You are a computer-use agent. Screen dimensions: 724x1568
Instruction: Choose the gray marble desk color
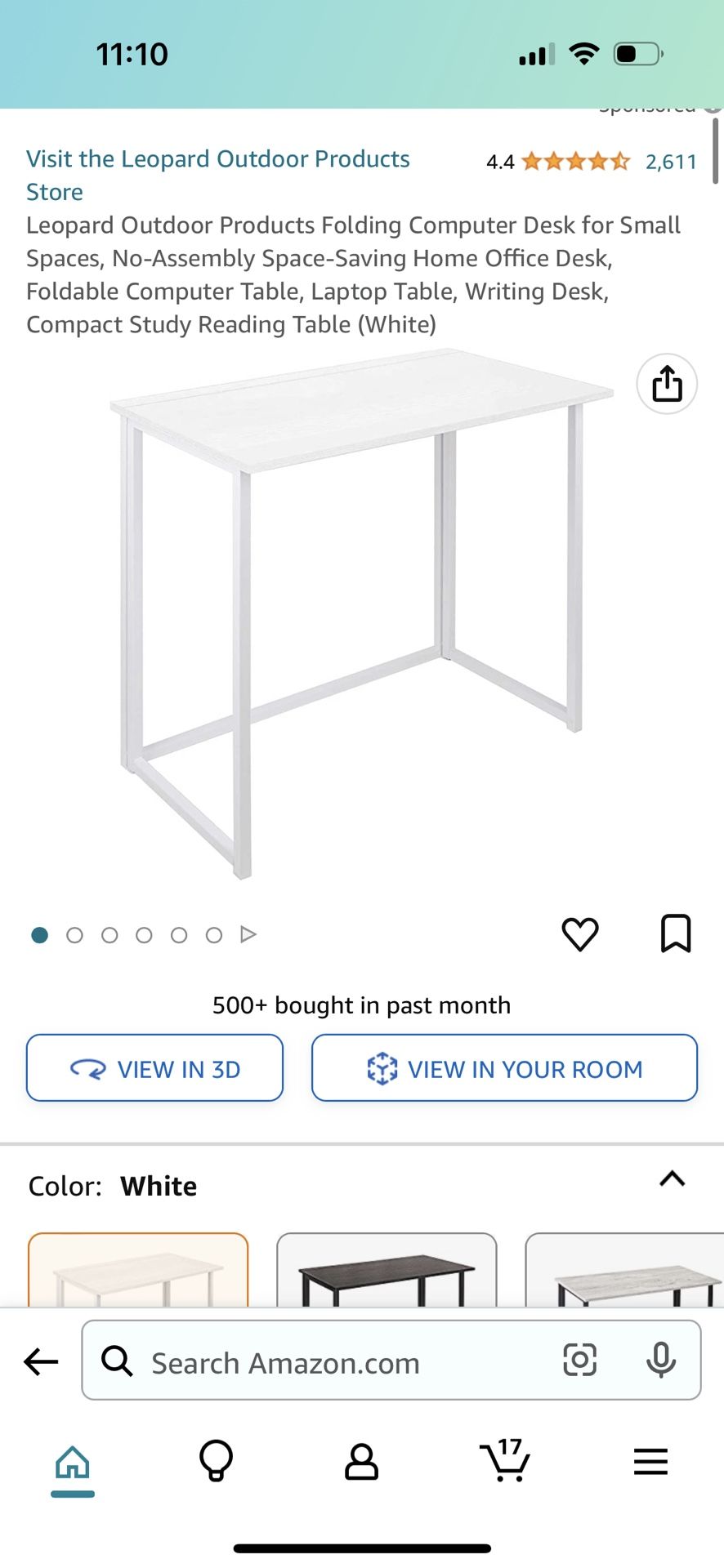click(626, 1271)
